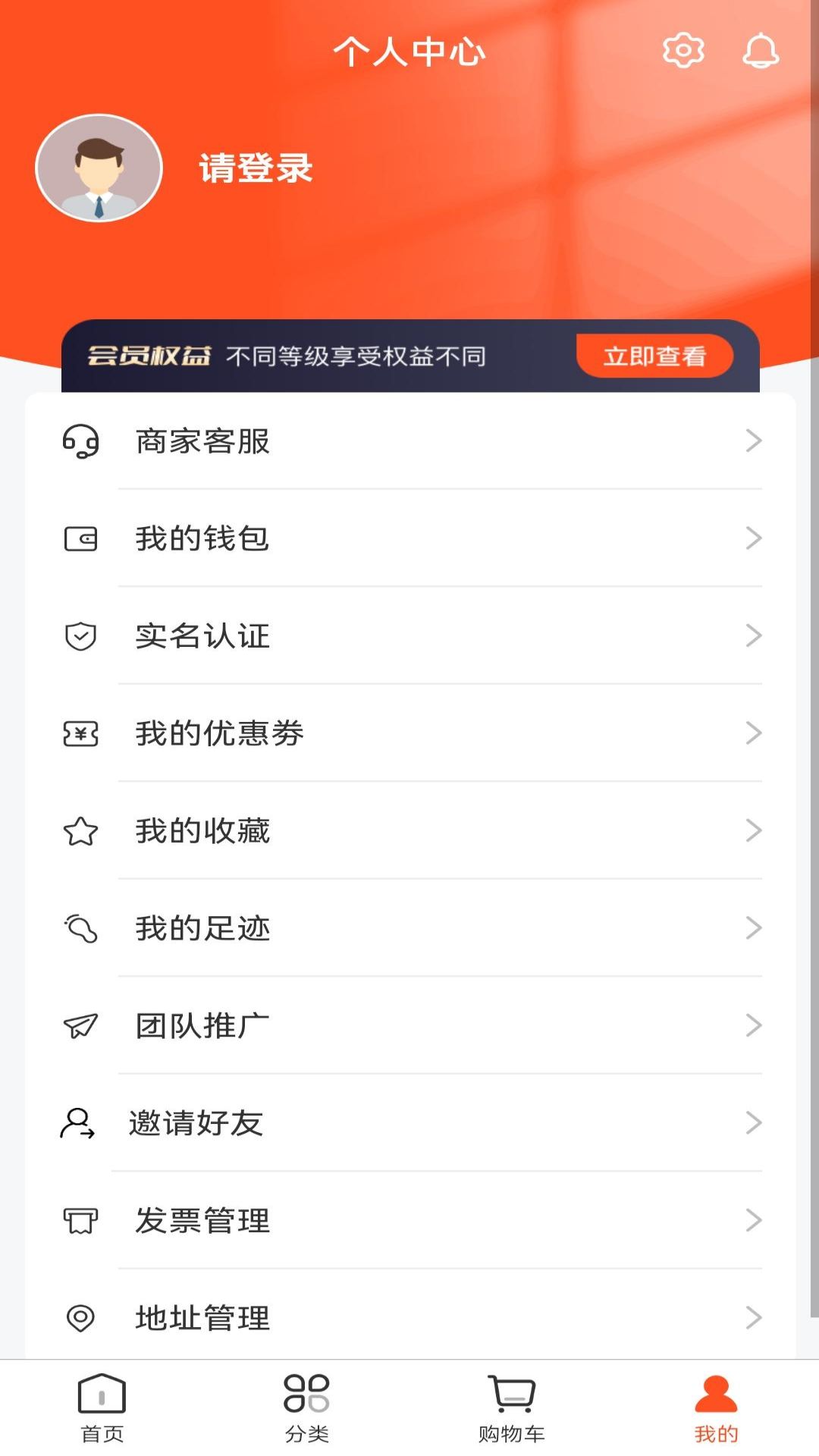Select the 我的足迹 footprint icon
This screenshot has width=819, height=1456.
coord(81,927)
